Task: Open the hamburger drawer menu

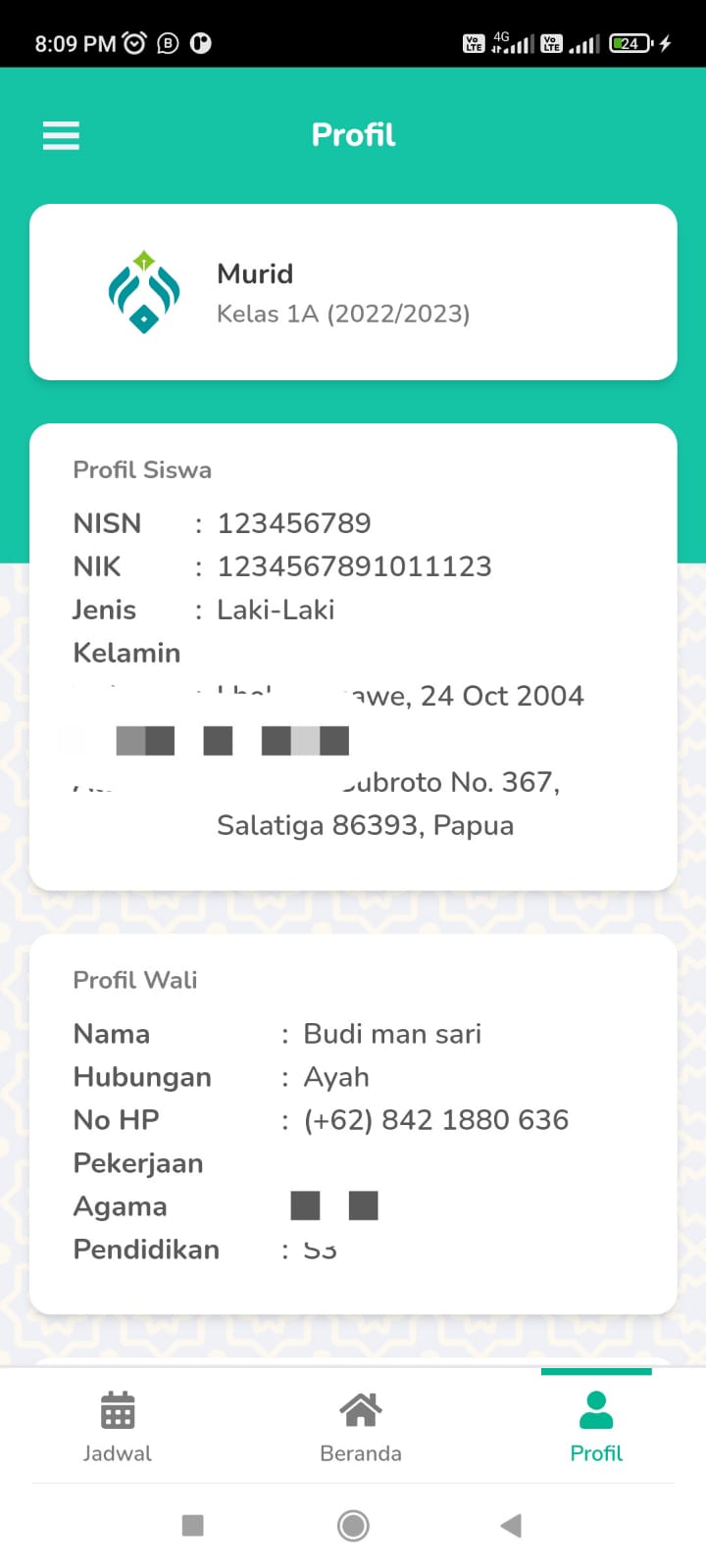Action: 61,135
